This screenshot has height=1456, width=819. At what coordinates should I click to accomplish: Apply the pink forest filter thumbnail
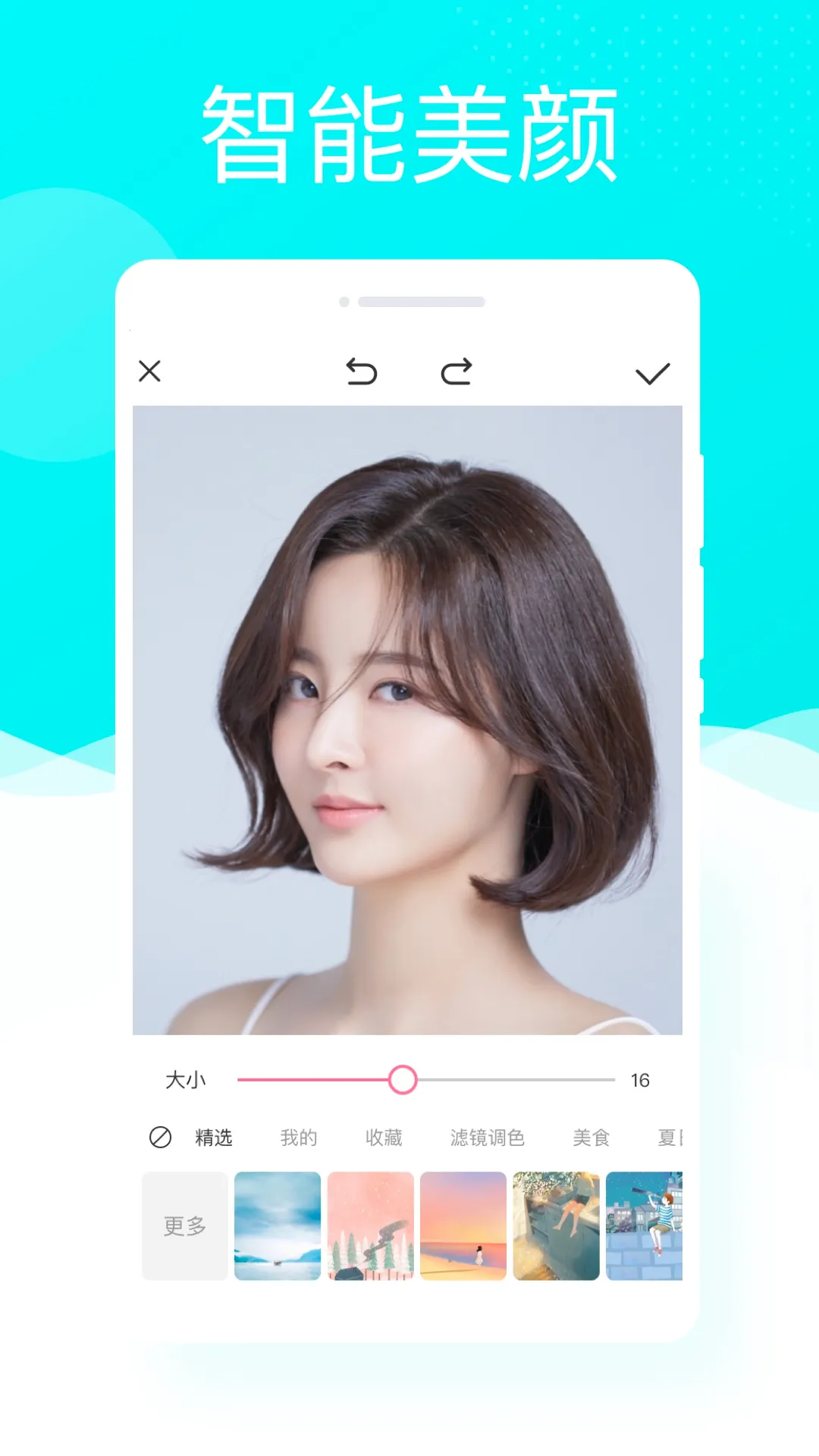371,1226
